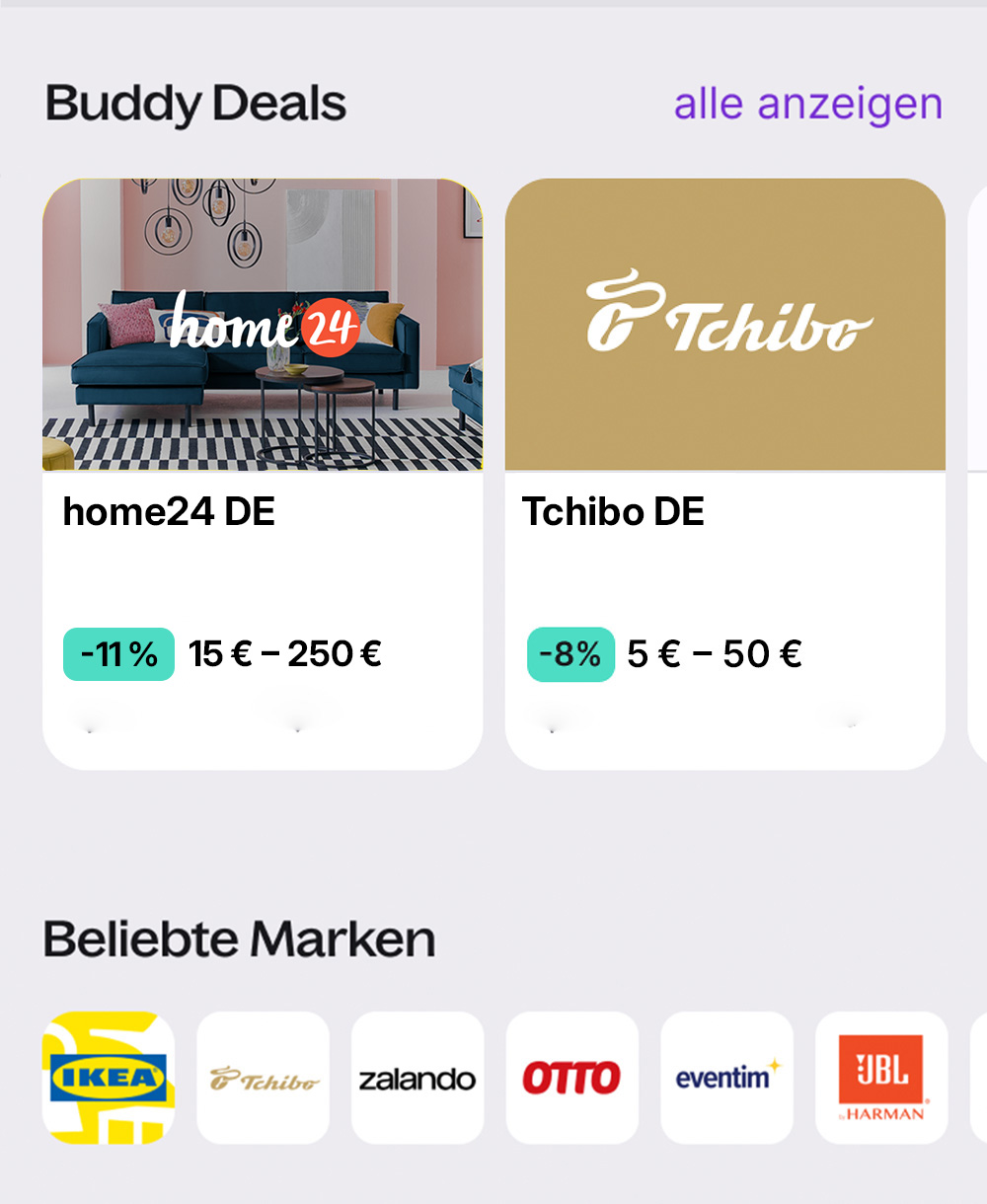Click the -11% discount badge
The image size is (987, 1204).
point(117,651)
